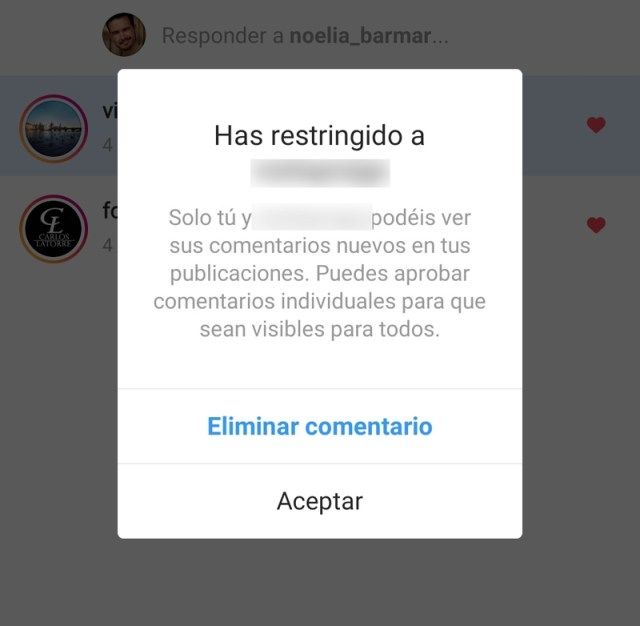Confirm the restriction with Aceptar
The height and width of the screenshot is (626, 640).
coord(320,501)
